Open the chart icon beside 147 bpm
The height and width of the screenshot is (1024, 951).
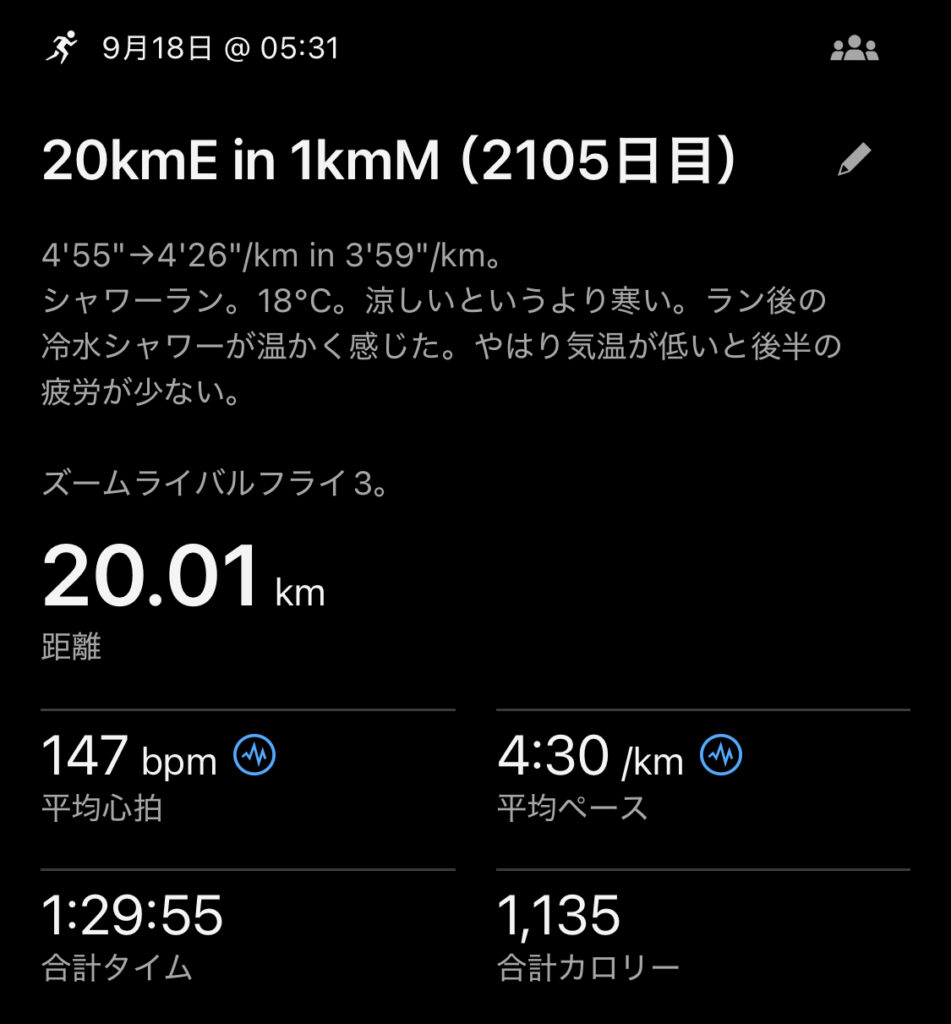(255, 755)
